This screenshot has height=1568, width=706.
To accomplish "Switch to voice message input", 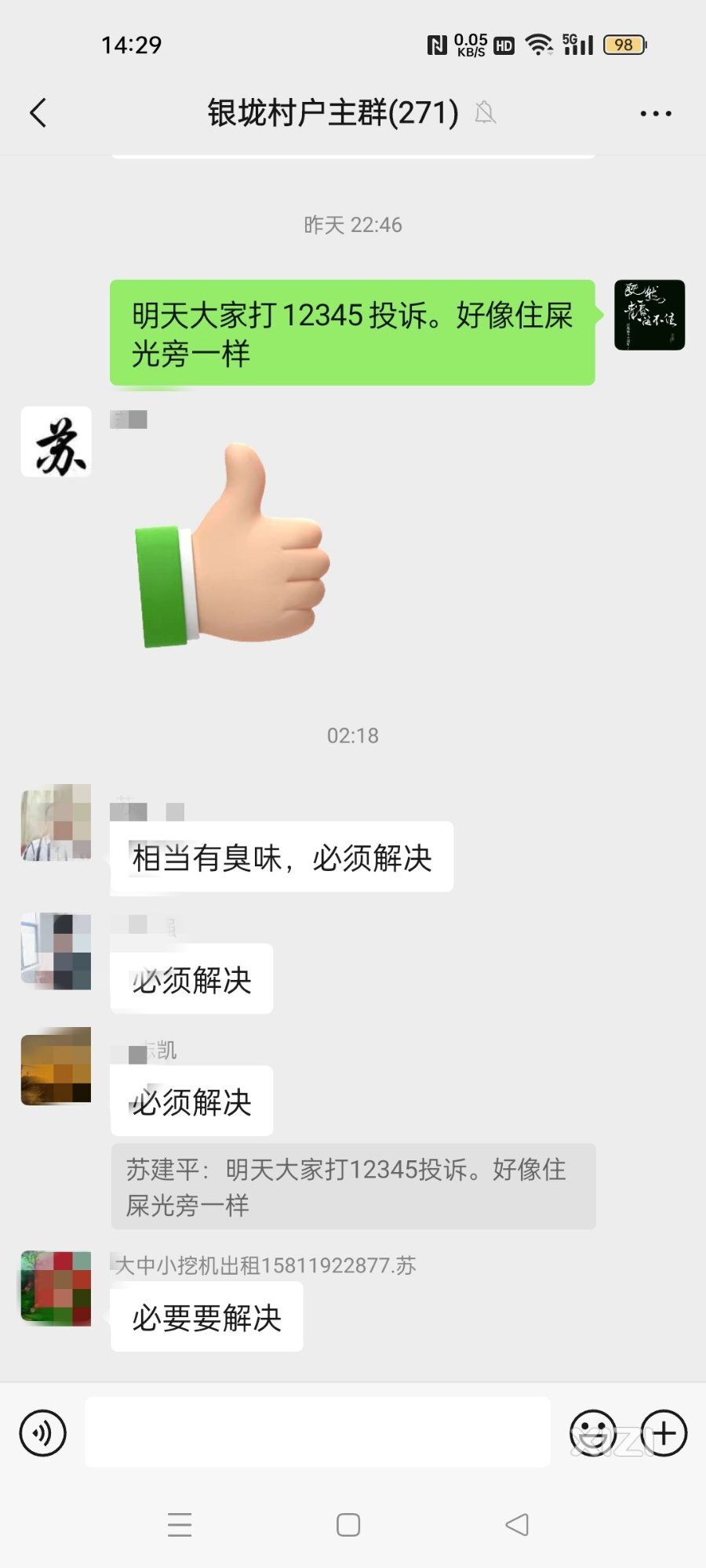I will click(x=42, y=1433).
